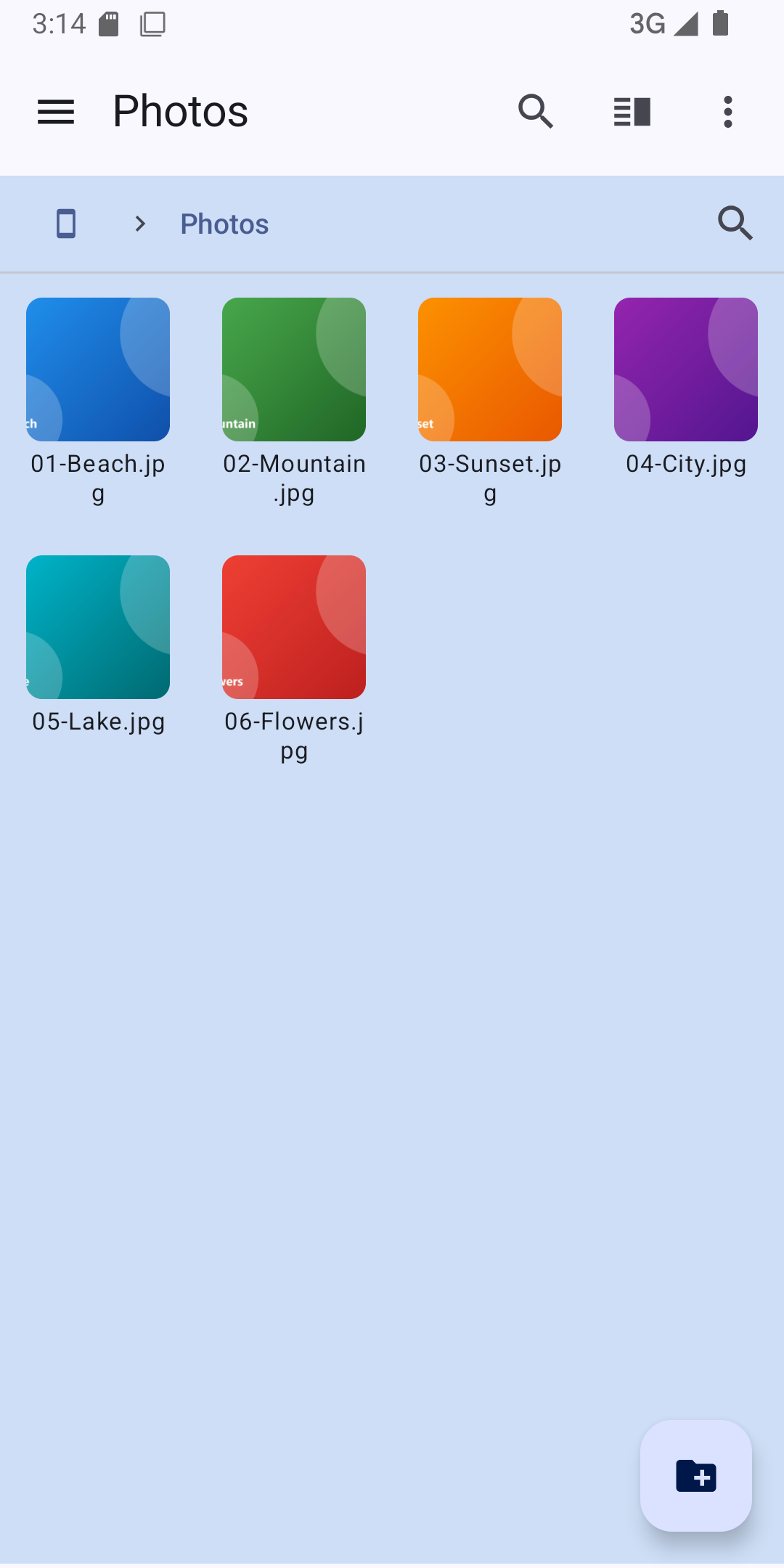This screenshot has height=1568, width=784.
Task: Open the navigation drawer menu
Action: [56, 112]
